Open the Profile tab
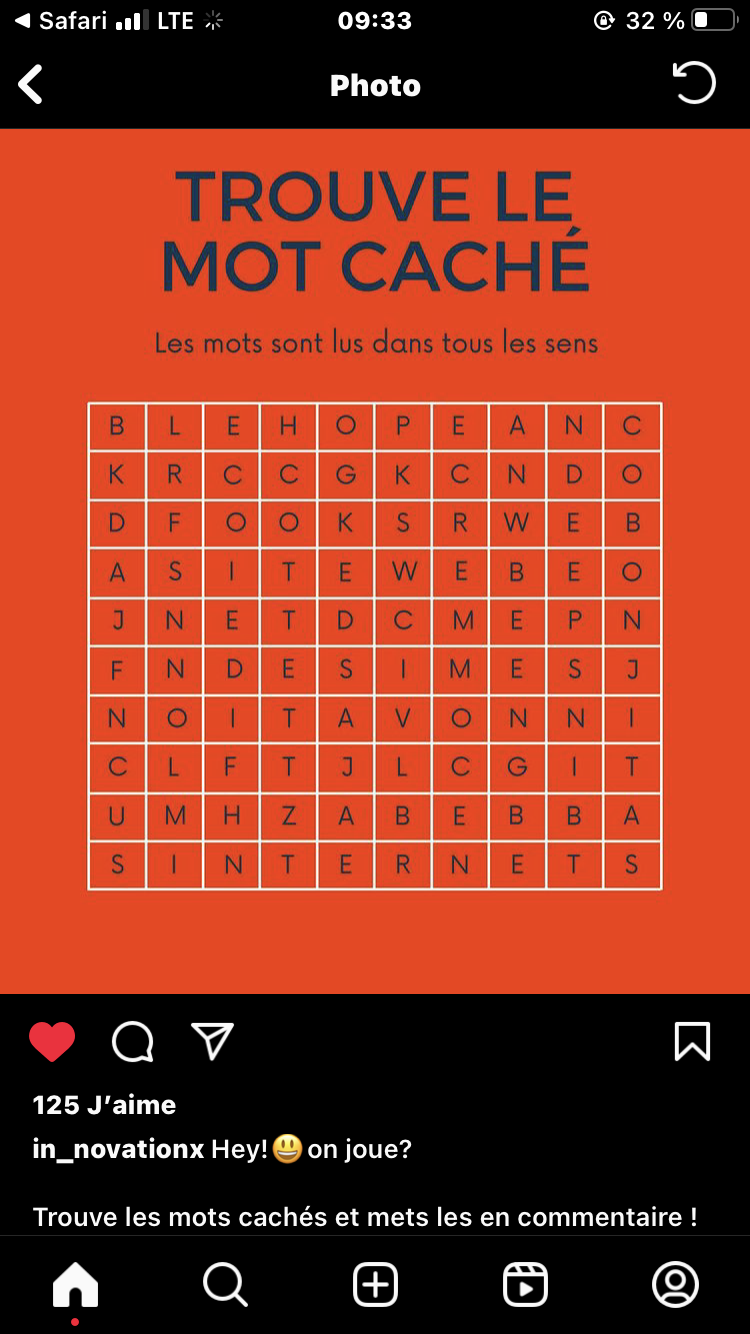This screenshot has width=750, height=1334. point(675,1284)
